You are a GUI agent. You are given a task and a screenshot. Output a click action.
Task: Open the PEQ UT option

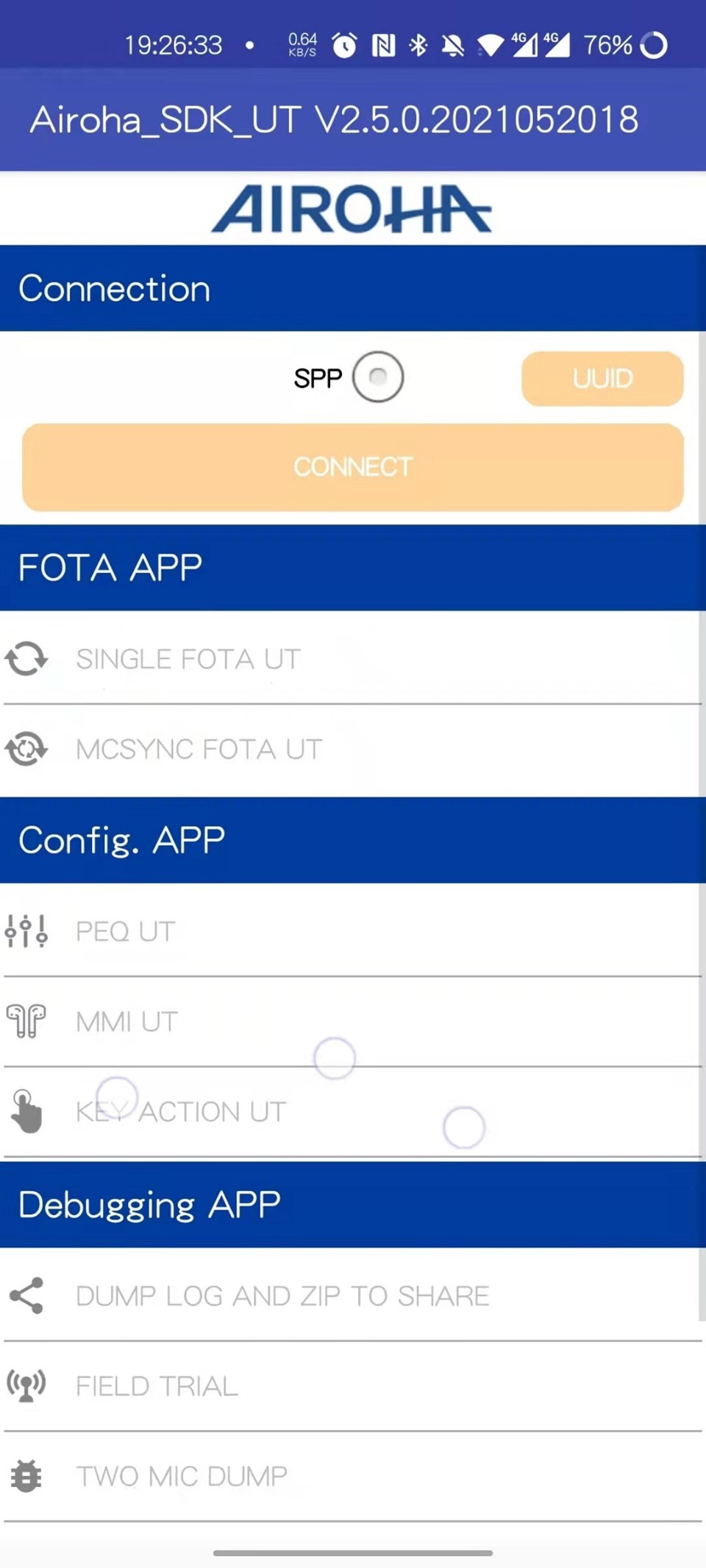(x=126, y=932)
